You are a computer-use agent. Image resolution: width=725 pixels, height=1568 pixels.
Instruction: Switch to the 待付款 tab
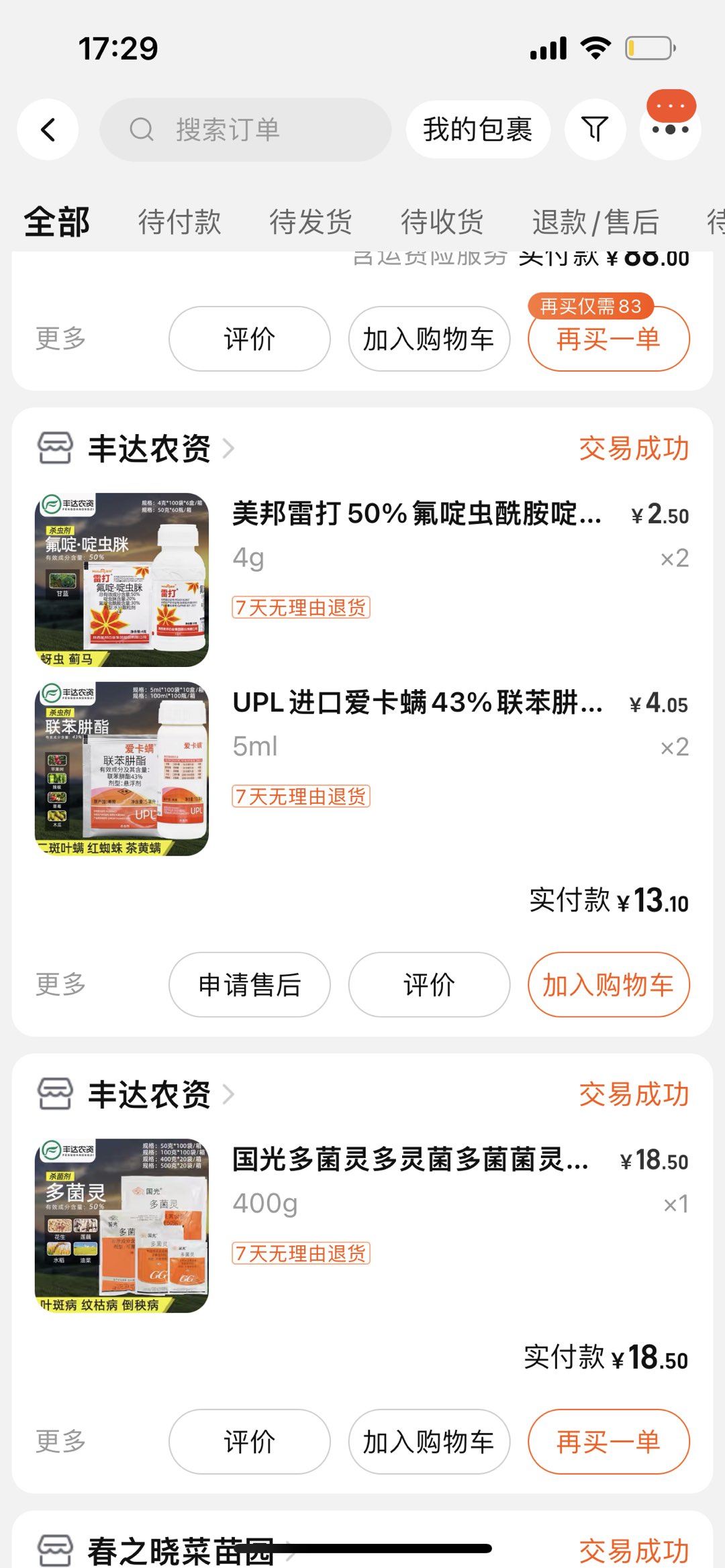(179, 222)
